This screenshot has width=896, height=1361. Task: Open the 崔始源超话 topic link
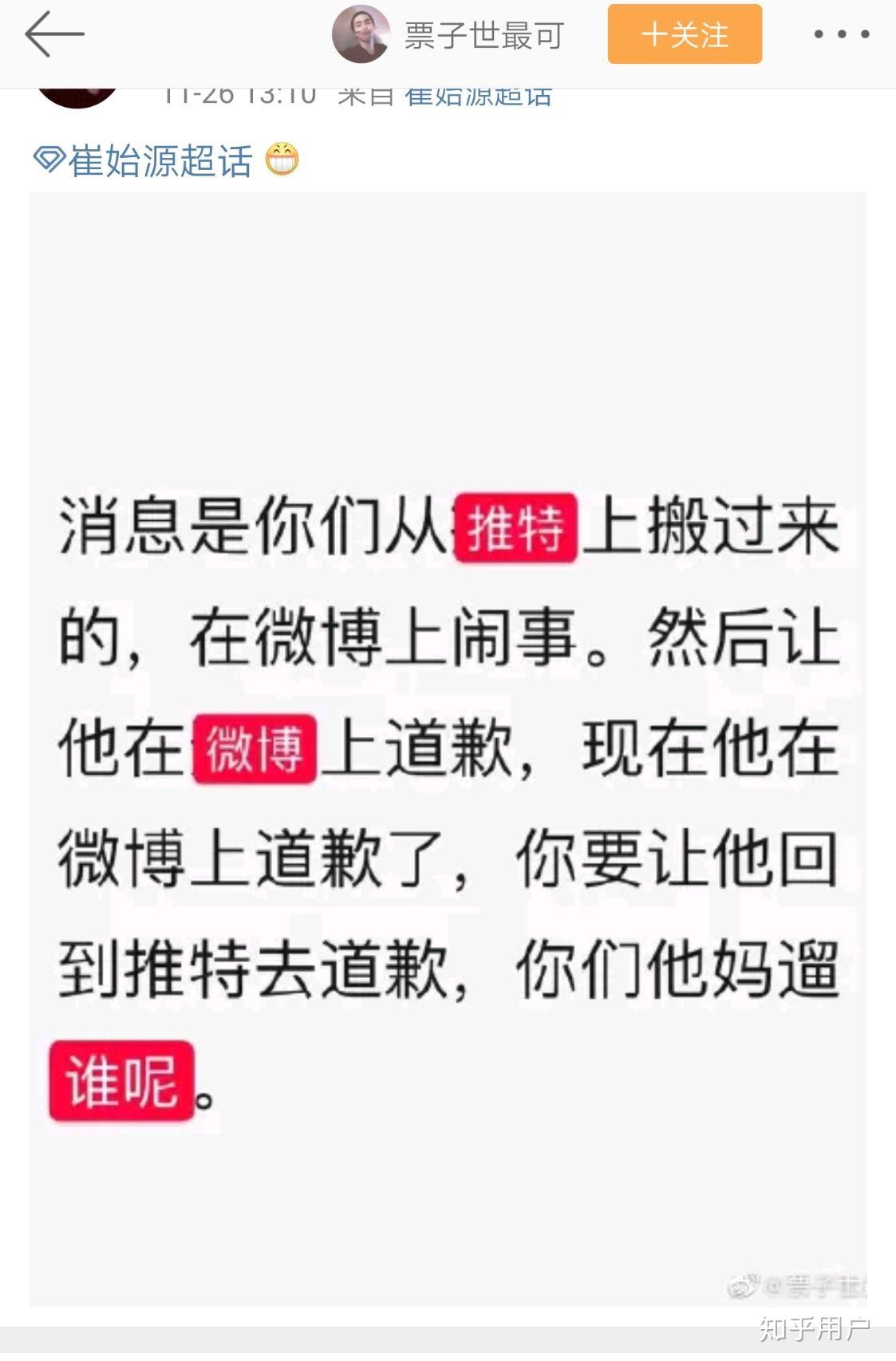tap(159, 160)
